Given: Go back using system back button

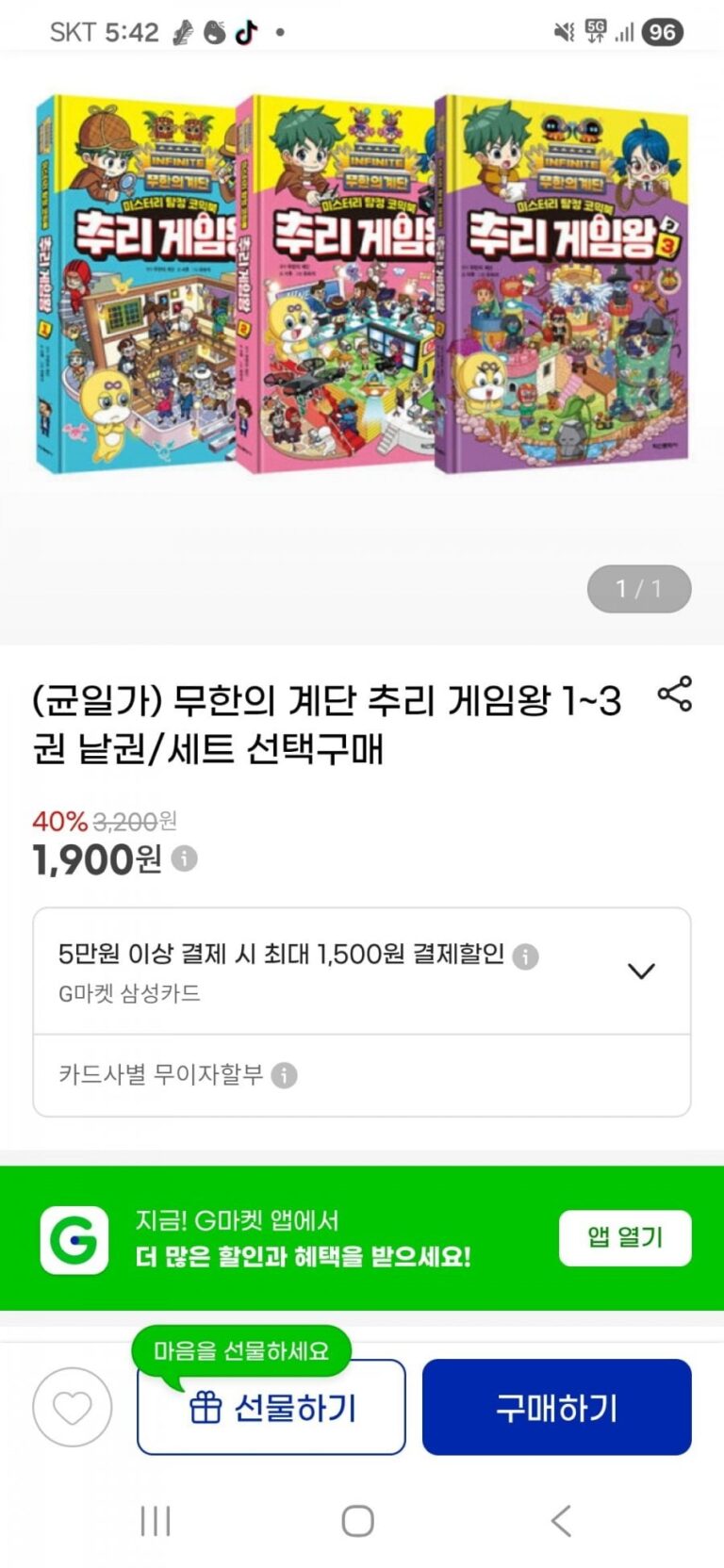Looking at the screenshot, I should (561, 1521).
